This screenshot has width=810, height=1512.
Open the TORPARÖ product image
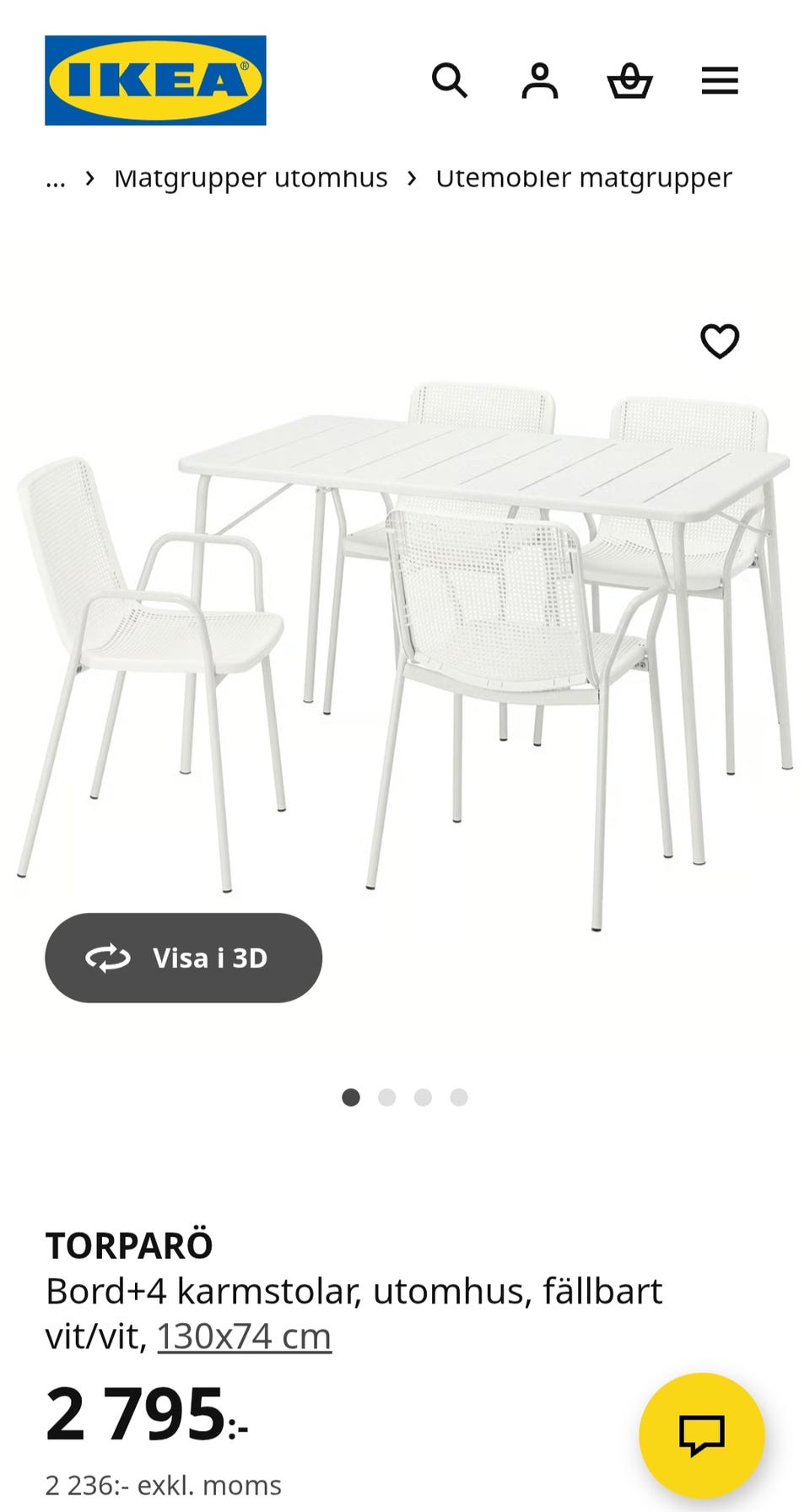[x=405, y=641]
